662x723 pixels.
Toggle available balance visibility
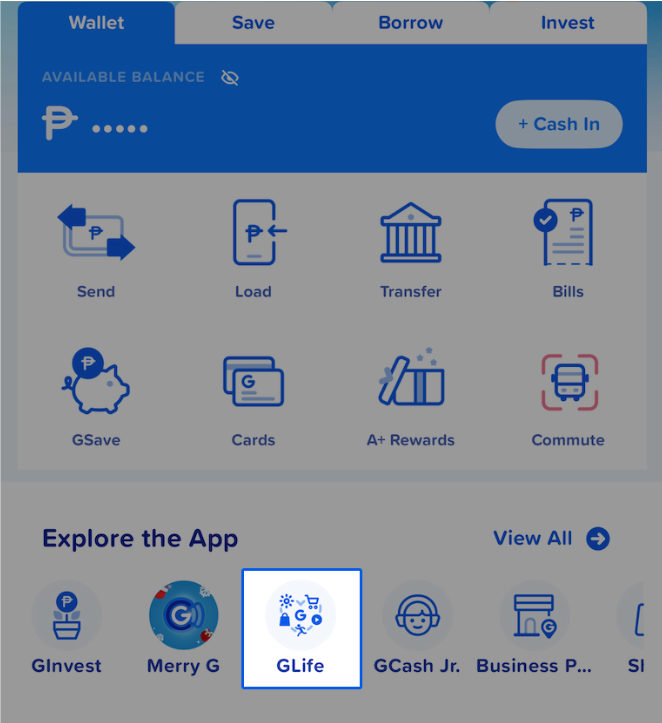[230, 77]
